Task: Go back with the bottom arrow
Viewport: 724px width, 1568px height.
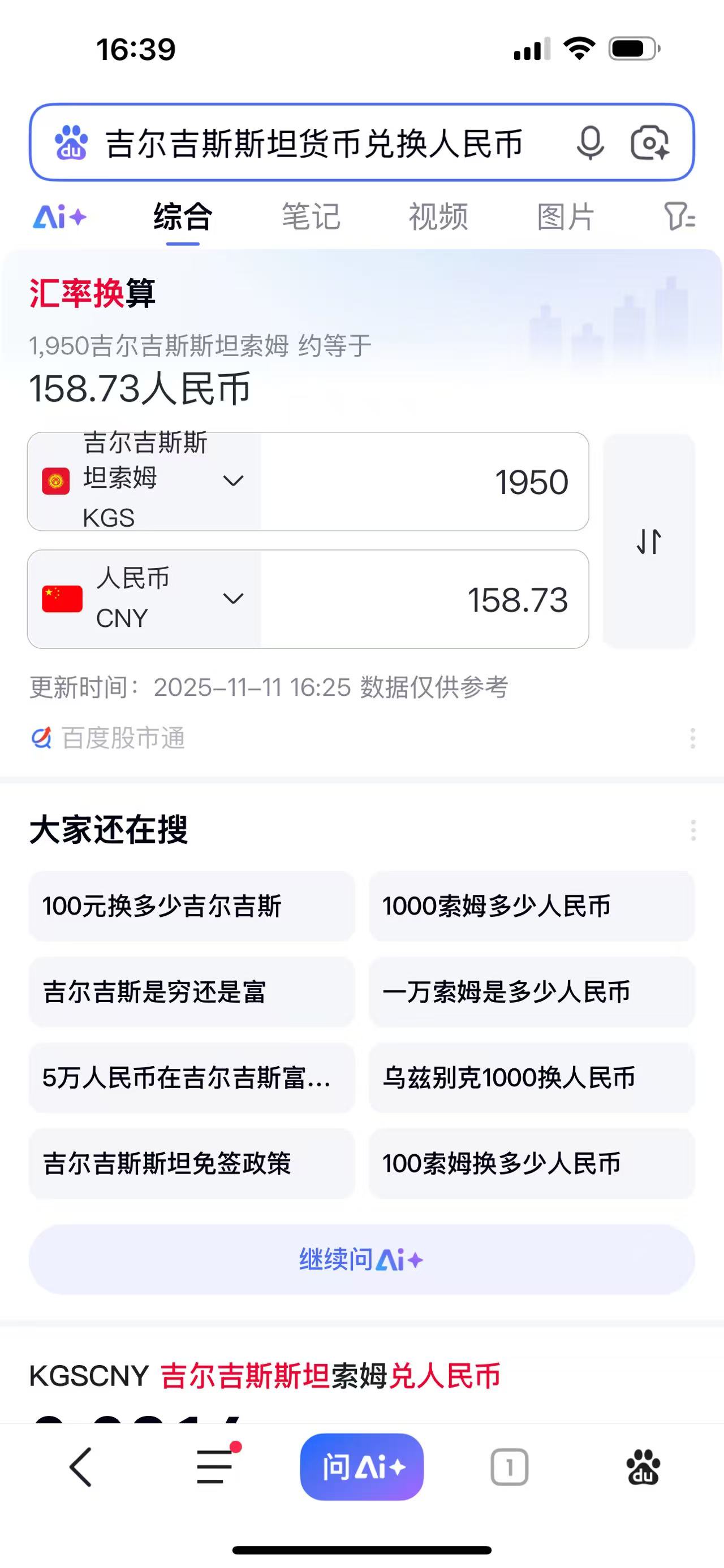Action: pos(81,1467)
